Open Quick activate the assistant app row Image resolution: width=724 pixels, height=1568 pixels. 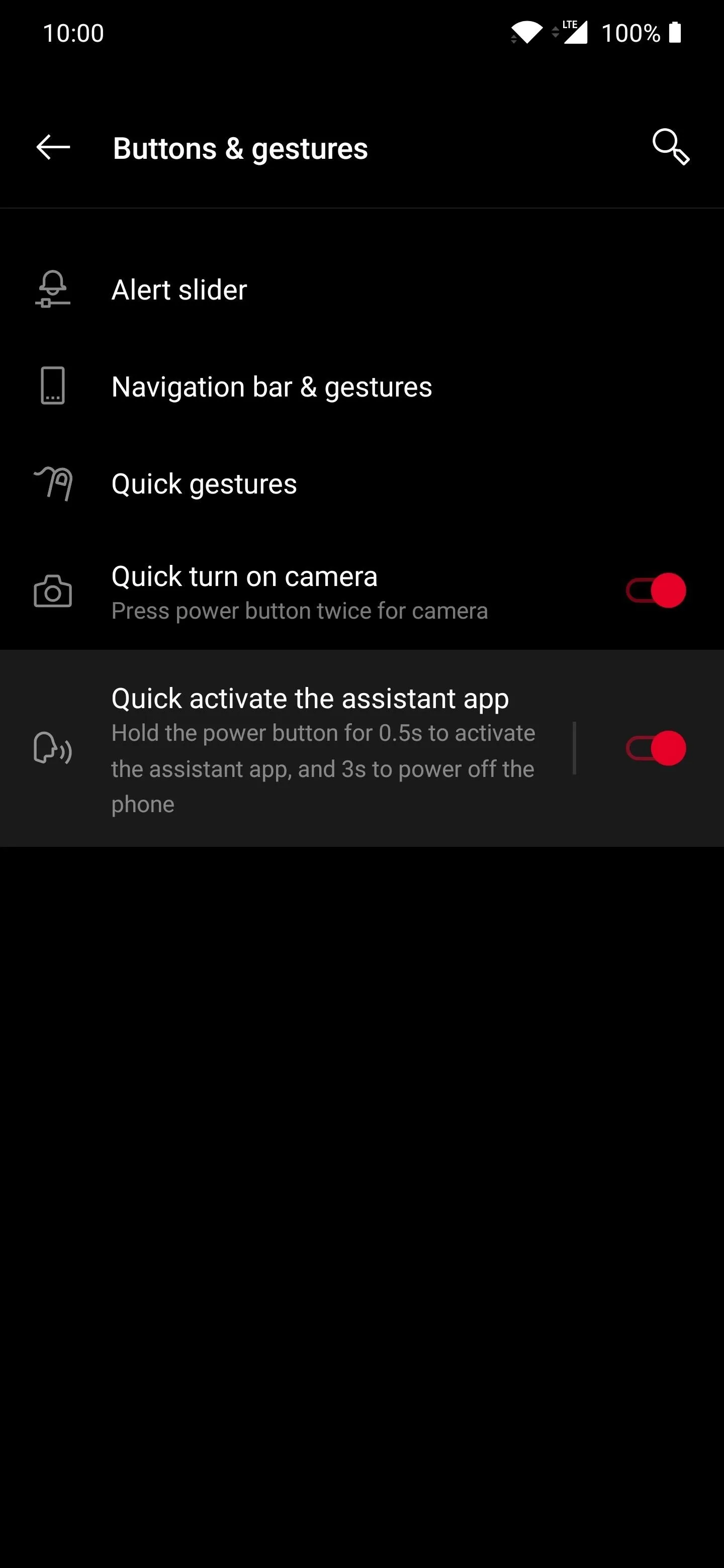[x=286, y=748]
